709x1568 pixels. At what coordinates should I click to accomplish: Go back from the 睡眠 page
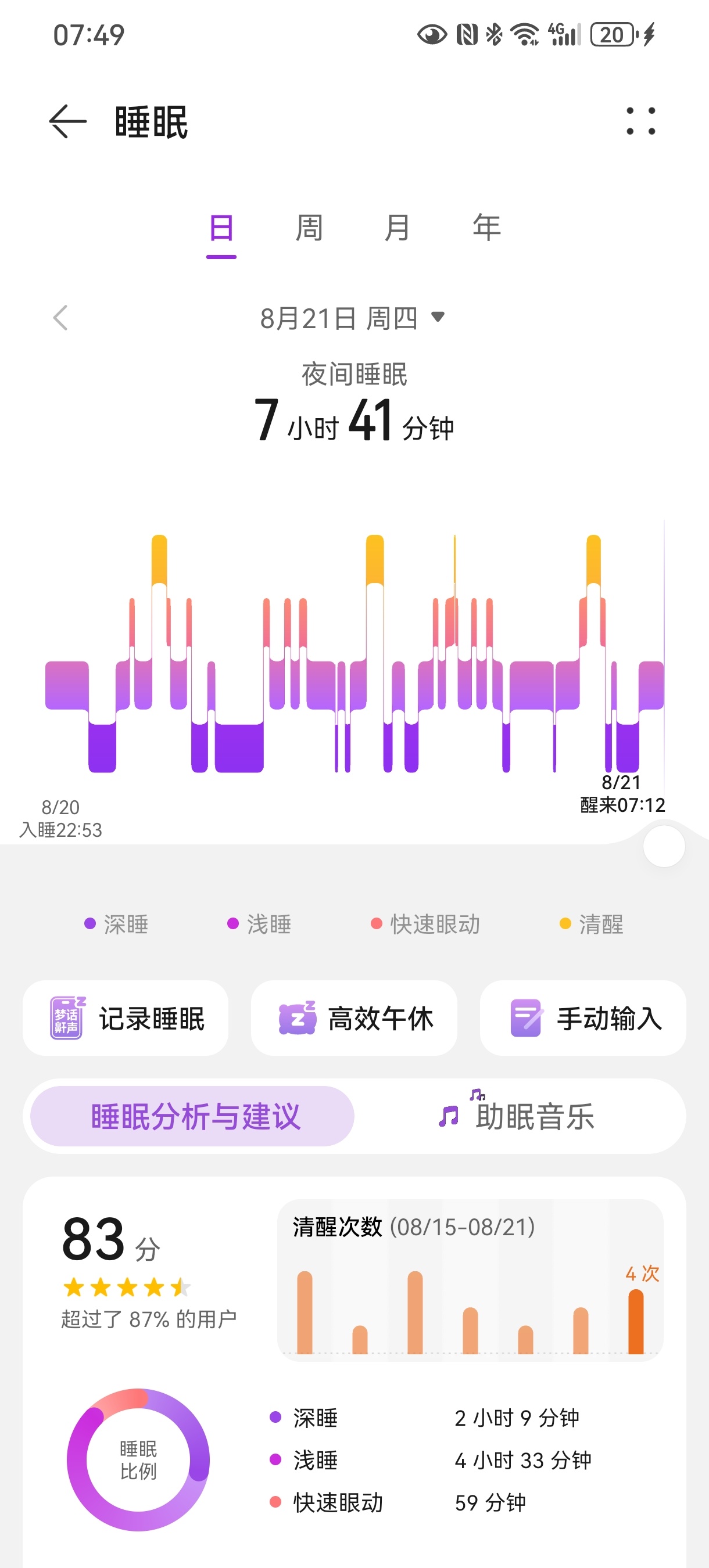(67, 121)
